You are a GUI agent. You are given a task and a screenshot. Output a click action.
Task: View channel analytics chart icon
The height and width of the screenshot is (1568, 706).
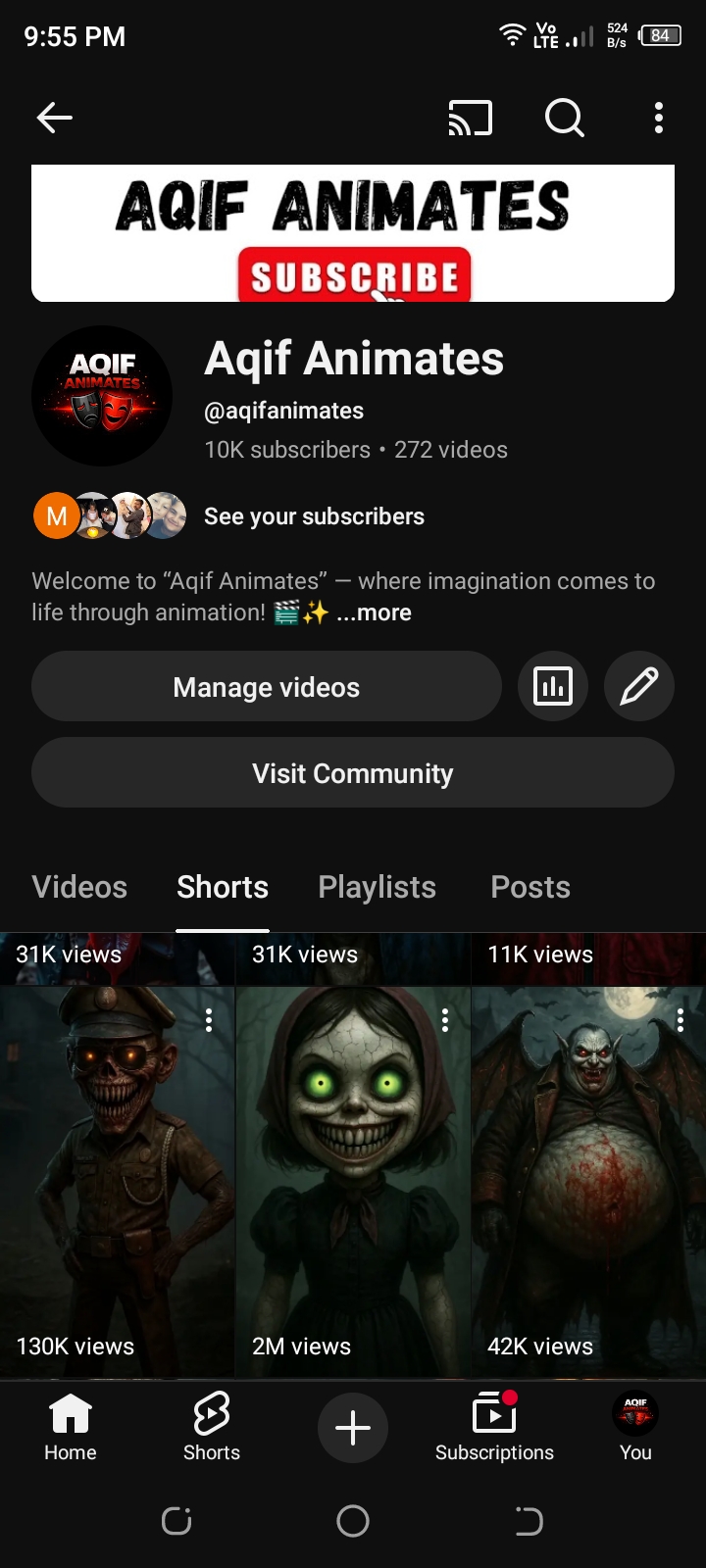[x=553, y=687]
